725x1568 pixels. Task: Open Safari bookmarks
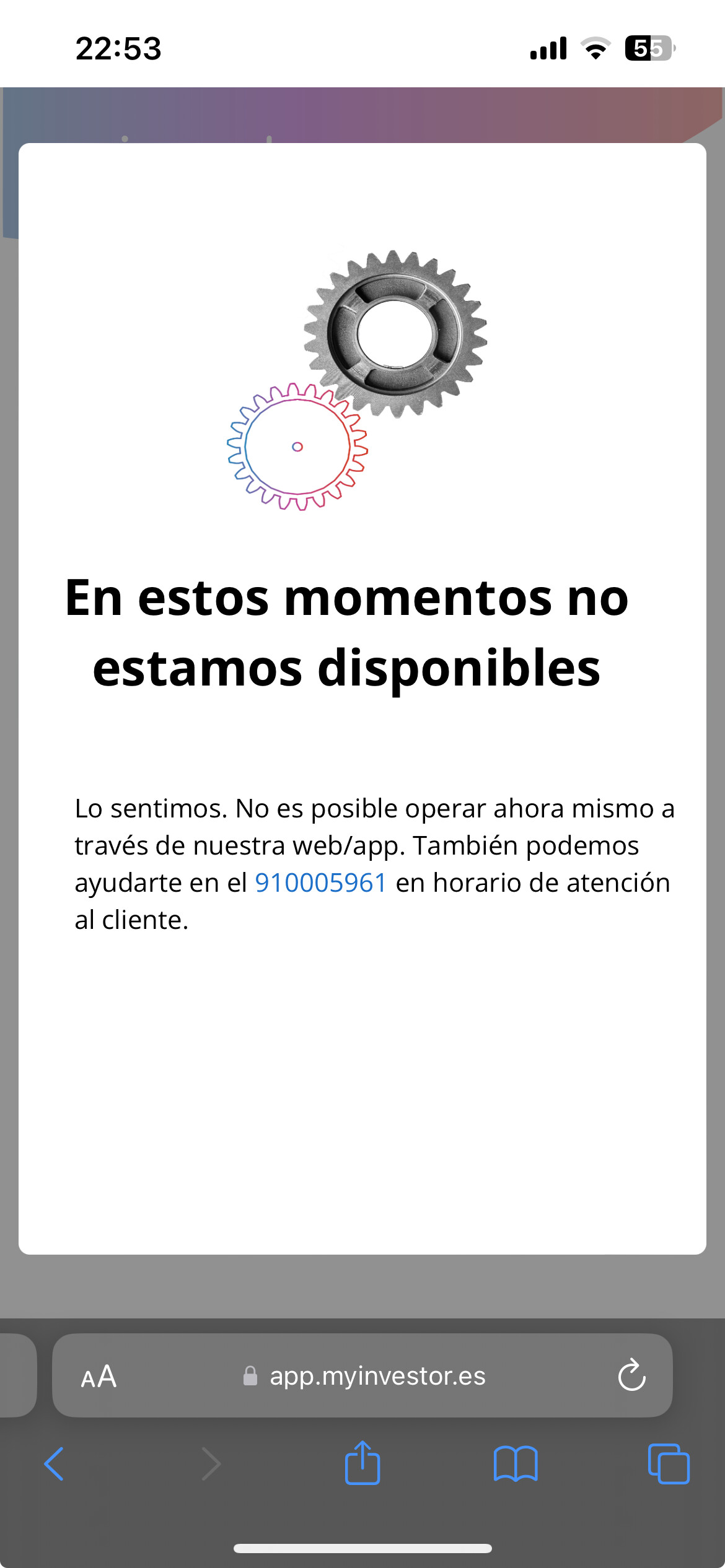(x=516, y=1464)
